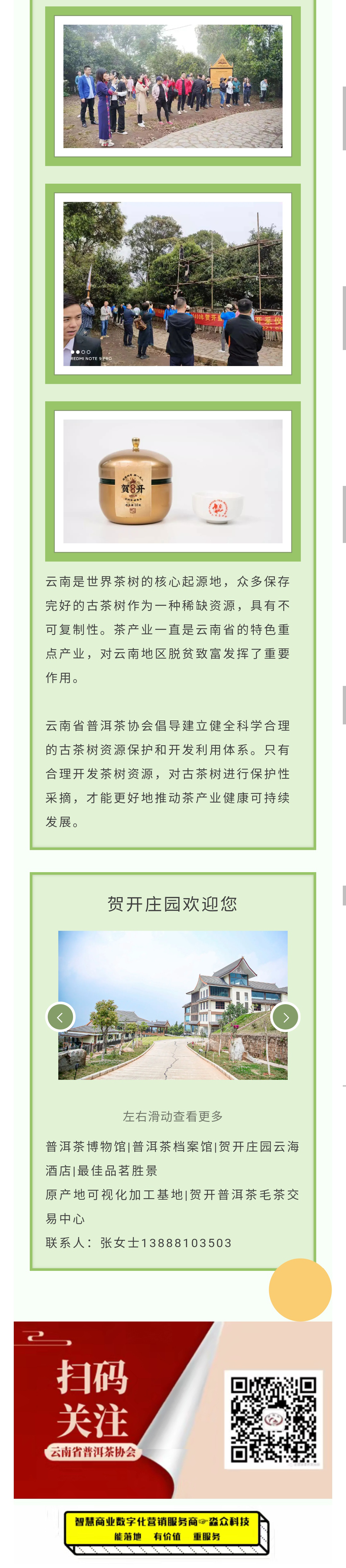The image size is (346, 1568).
Task: Show previous image in 贺开庄园 carousel
Action: [60, 1016]
